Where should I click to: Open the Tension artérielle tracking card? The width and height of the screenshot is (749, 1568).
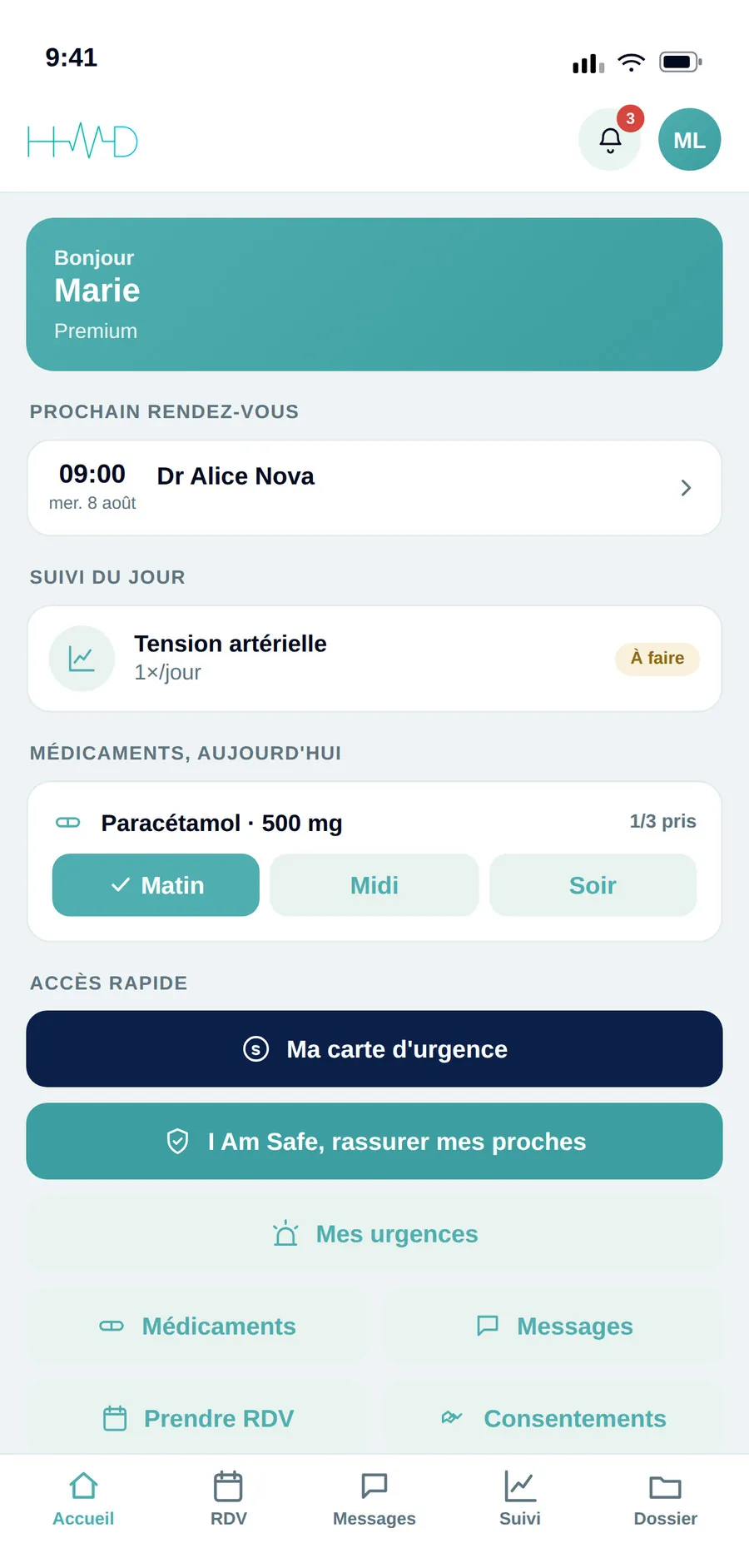tap(374, 659)
